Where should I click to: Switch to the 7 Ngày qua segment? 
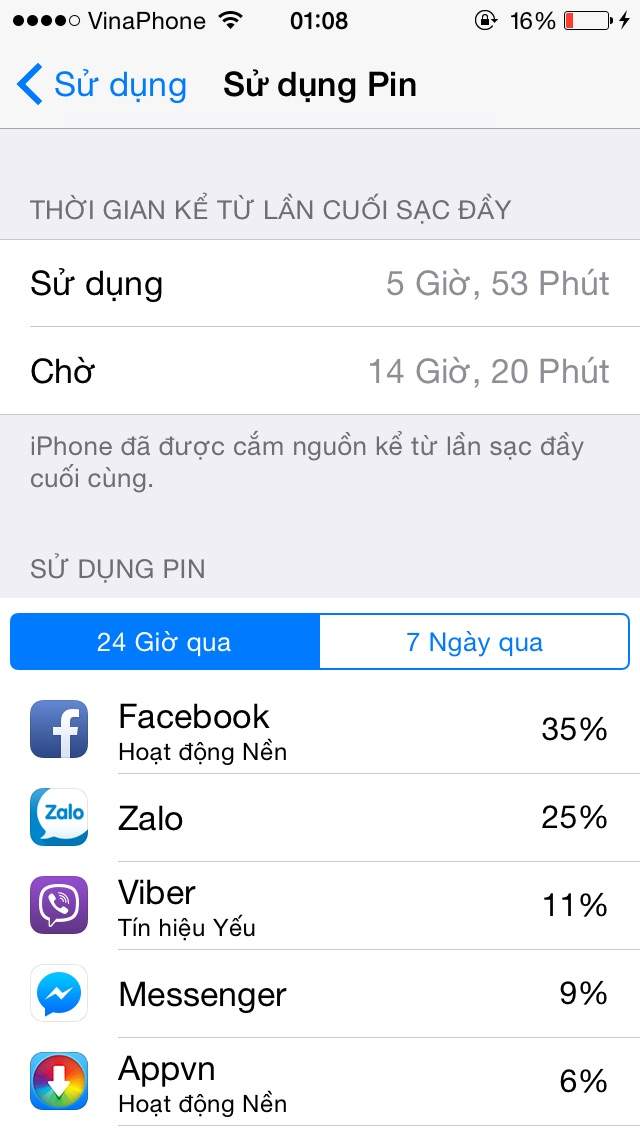pos(475,642)
